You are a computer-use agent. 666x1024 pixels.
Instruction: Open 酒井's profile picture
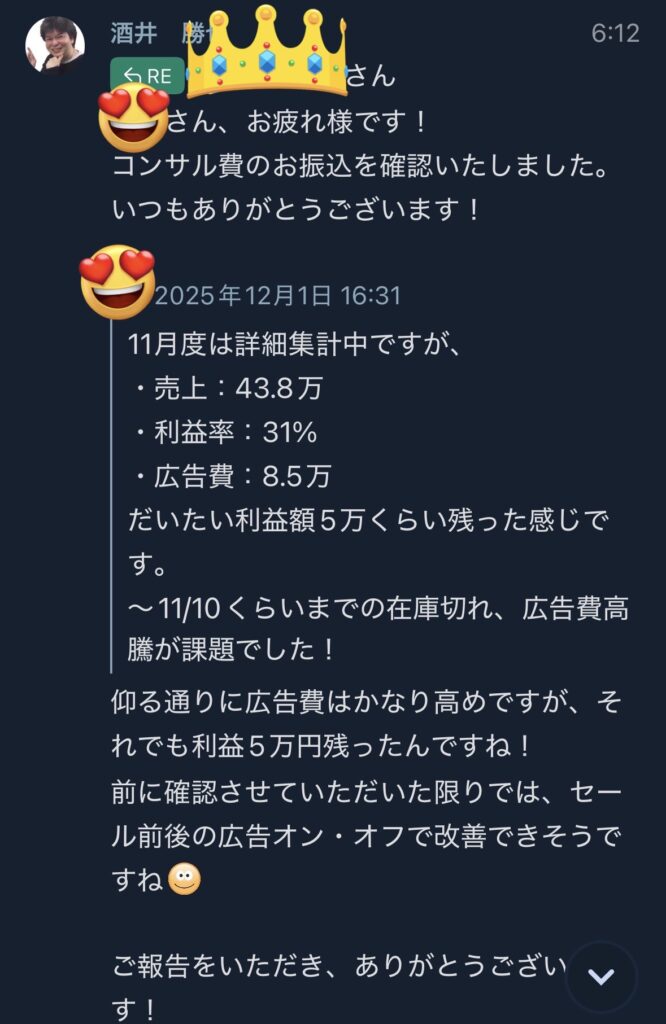[55, 45]
